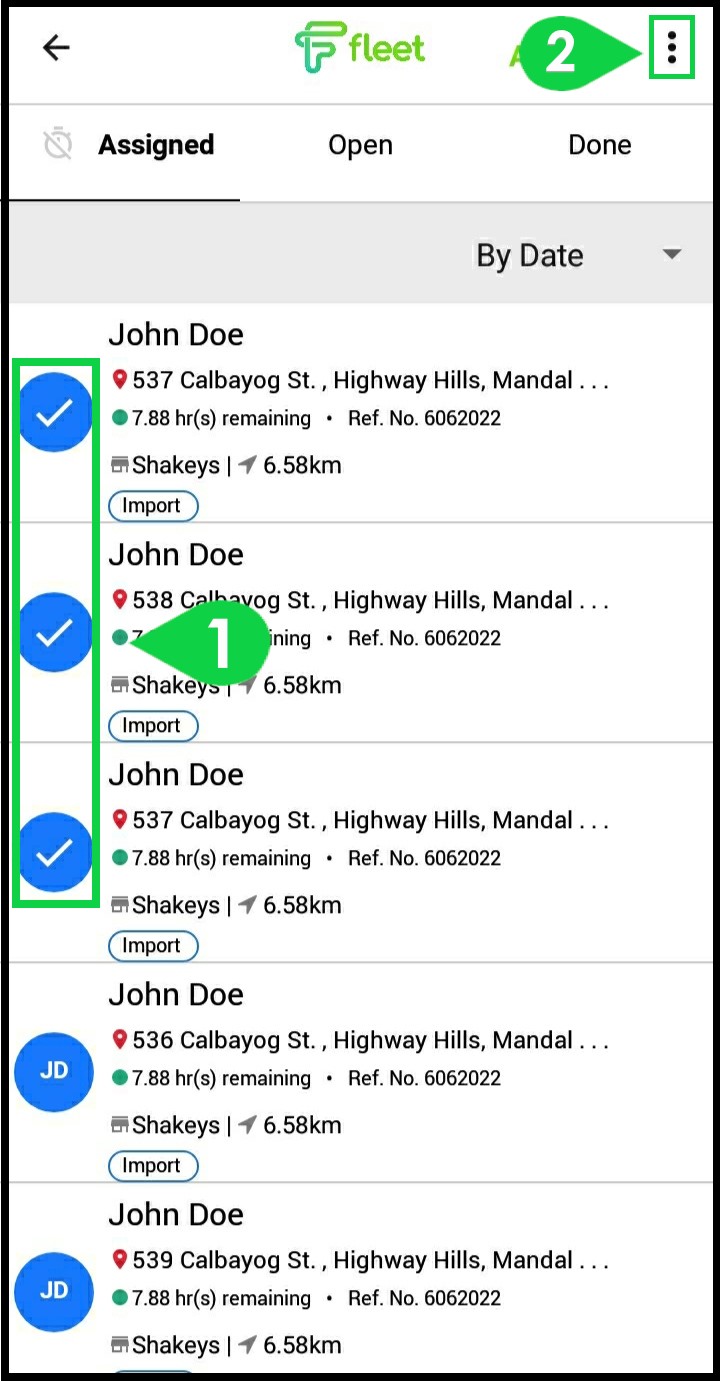This screenshot has width=720, height=1381.
Task: Switch to the Assigned tab
Action: (155, 145)
